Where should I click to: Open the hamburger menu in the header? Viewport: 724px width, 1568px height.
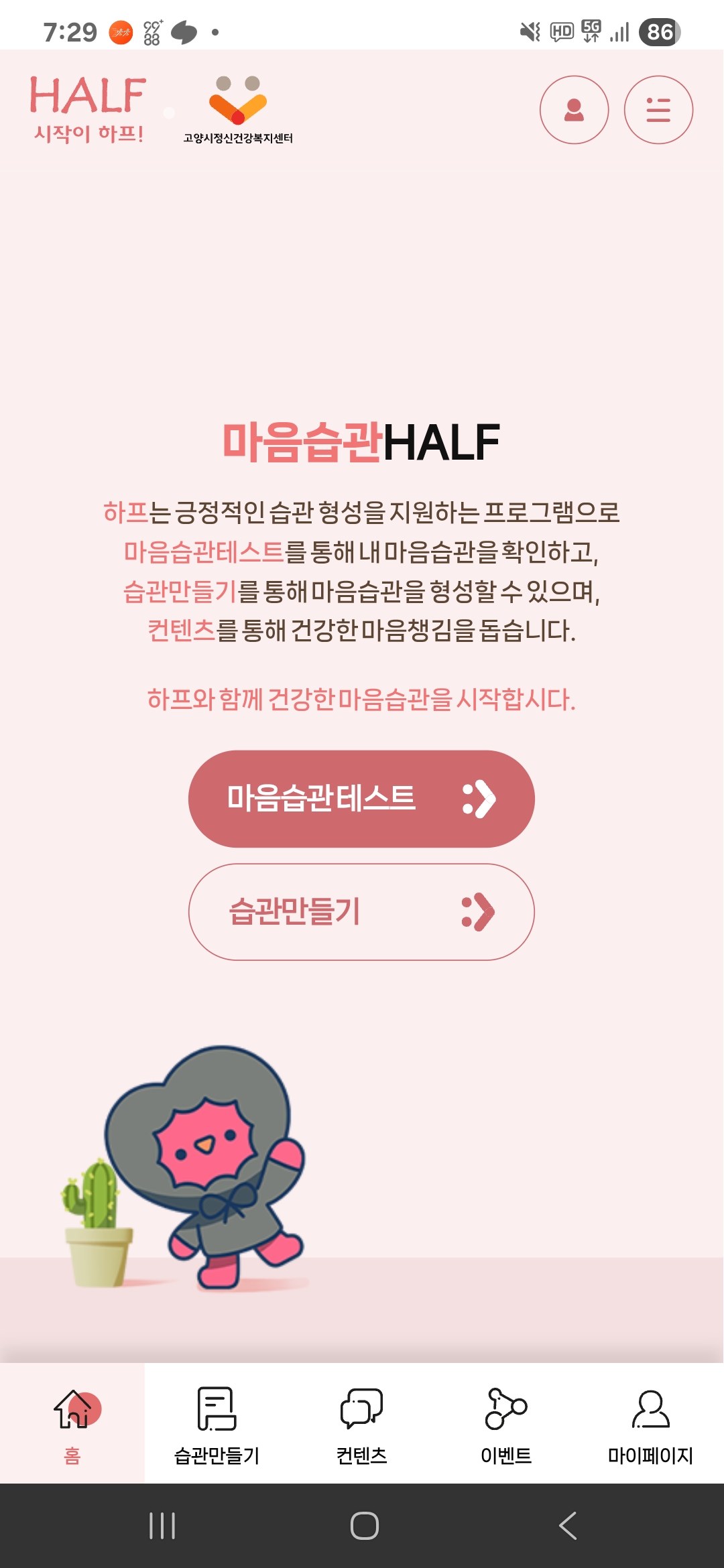click(658, 110)
